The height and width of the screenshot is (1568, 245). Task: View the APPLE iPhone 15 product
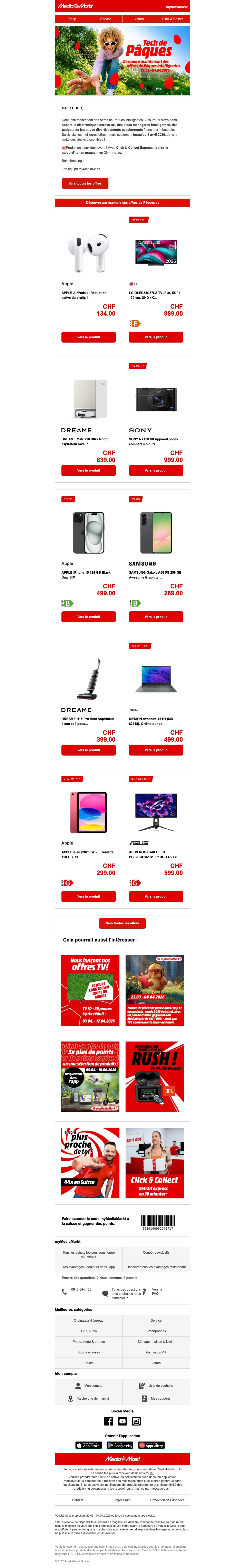point(88,617)
